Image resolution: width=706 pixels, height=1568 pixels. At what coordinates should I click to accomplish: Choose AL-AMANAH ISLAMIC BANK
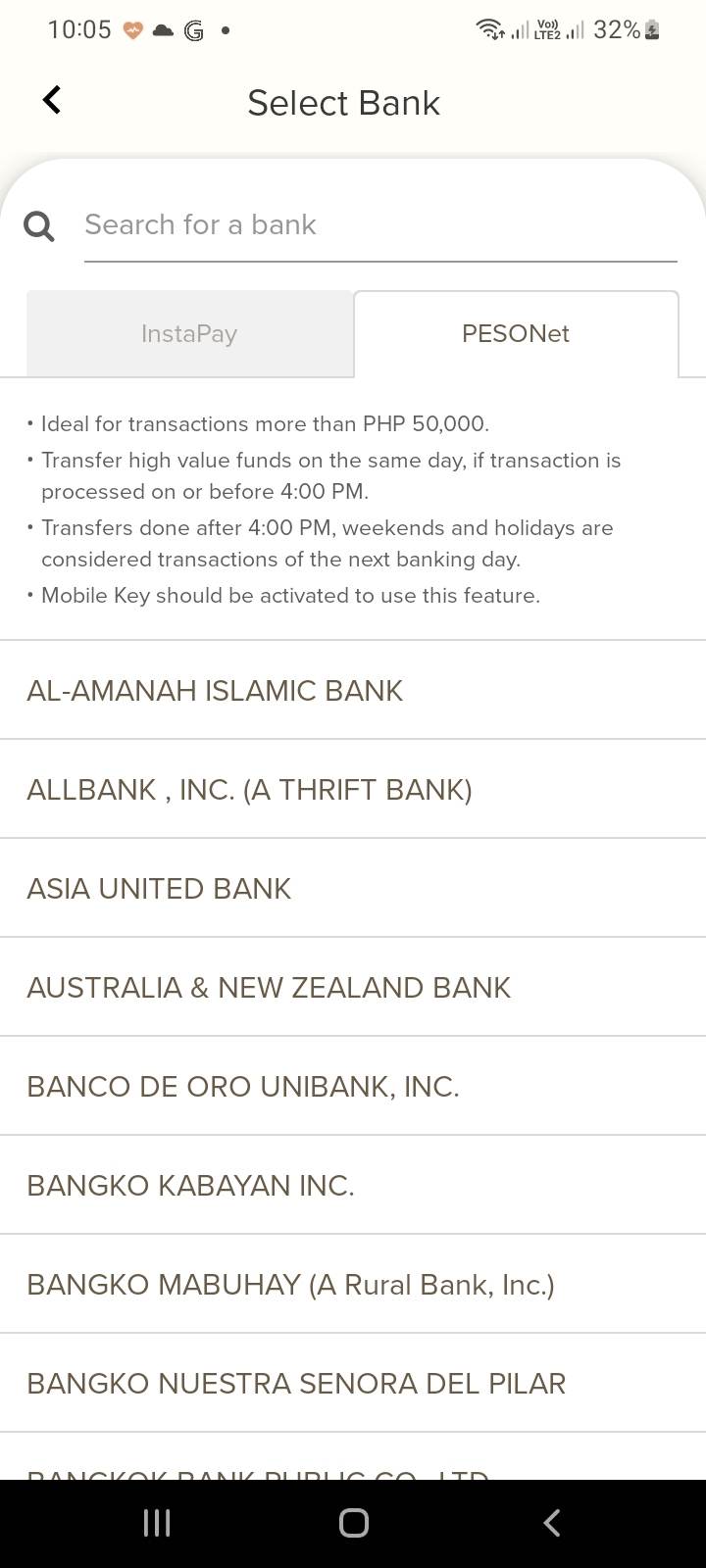[x=353, y=690]
